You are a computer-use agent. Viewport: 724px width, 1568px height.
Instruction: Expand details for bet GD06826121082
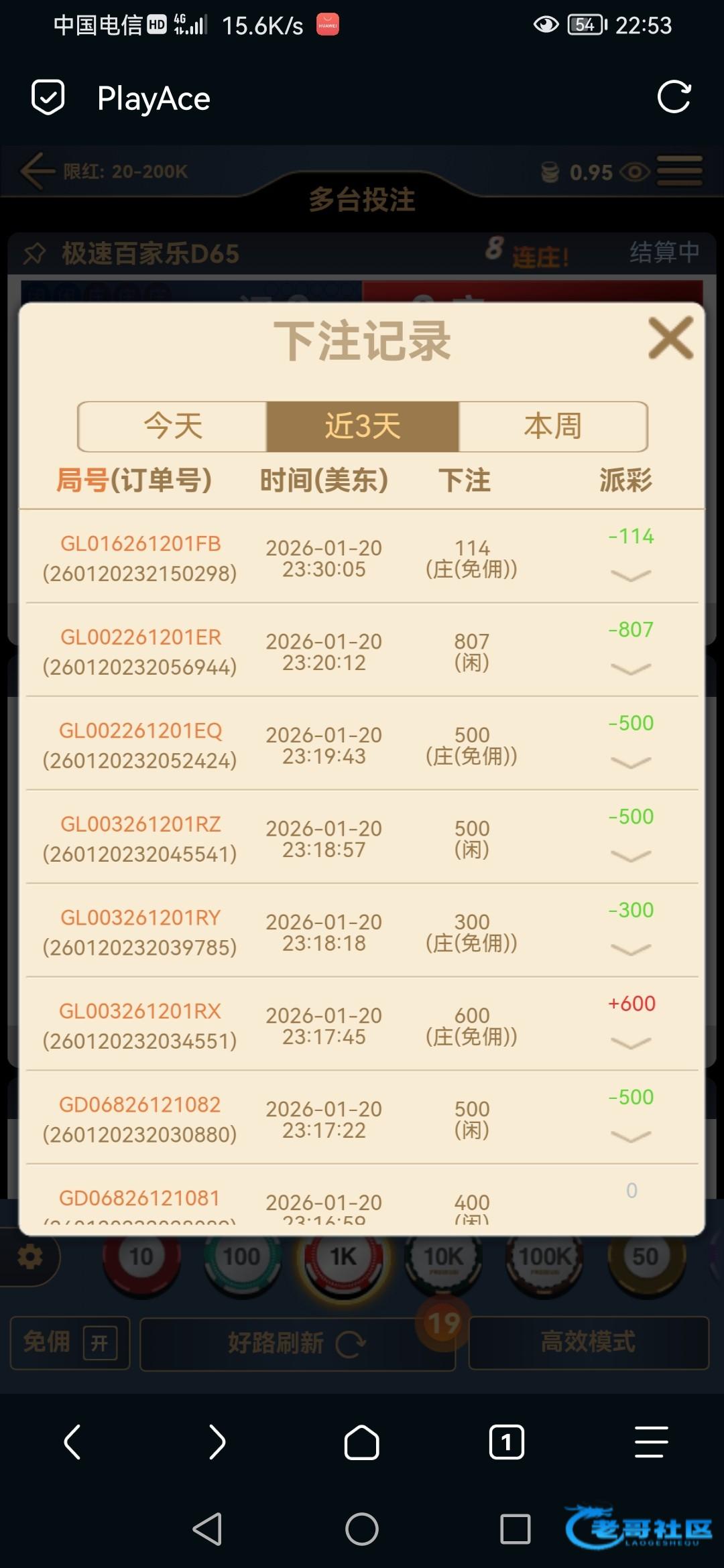click(x=631, y=1136)
